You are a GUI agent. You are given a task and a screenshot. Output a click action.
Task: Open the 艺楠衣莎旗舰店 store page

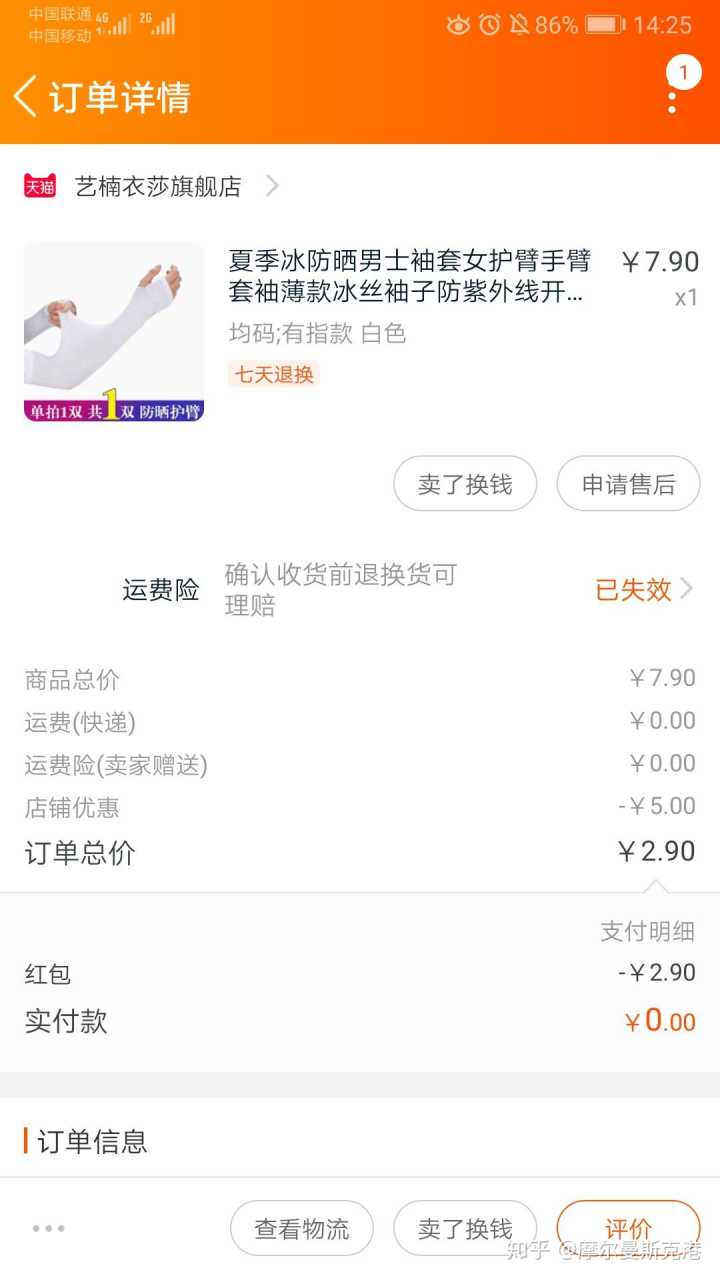(158, 186)
